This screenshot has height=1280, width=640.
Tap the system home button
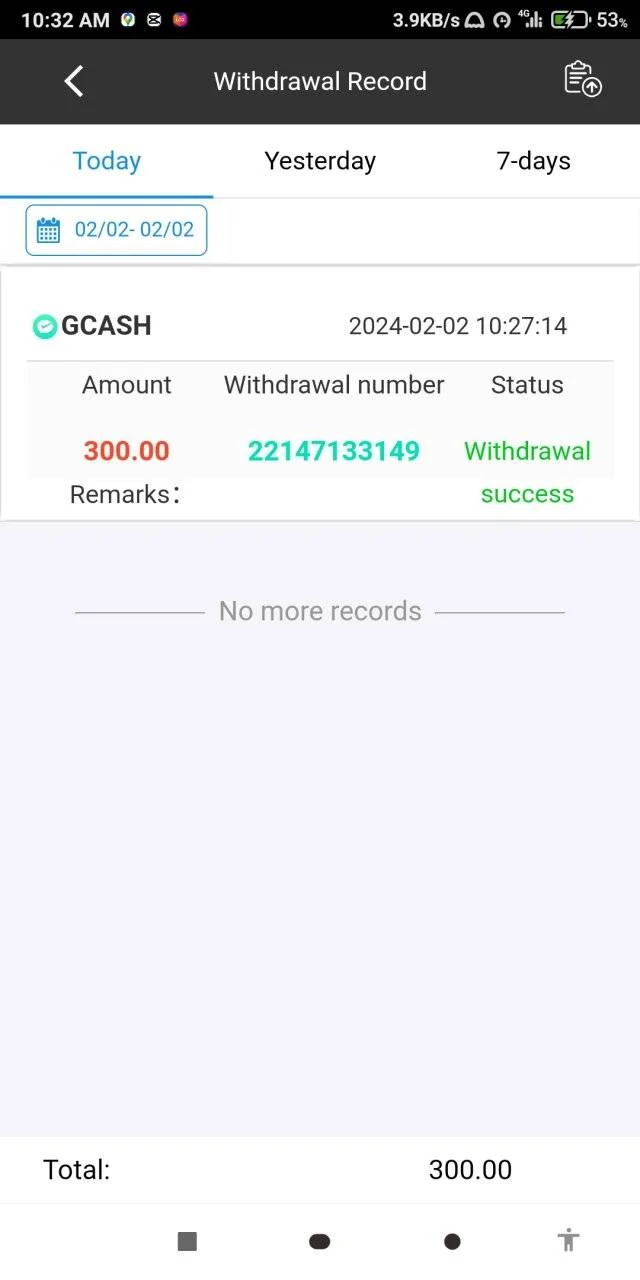coord(320,1241)
